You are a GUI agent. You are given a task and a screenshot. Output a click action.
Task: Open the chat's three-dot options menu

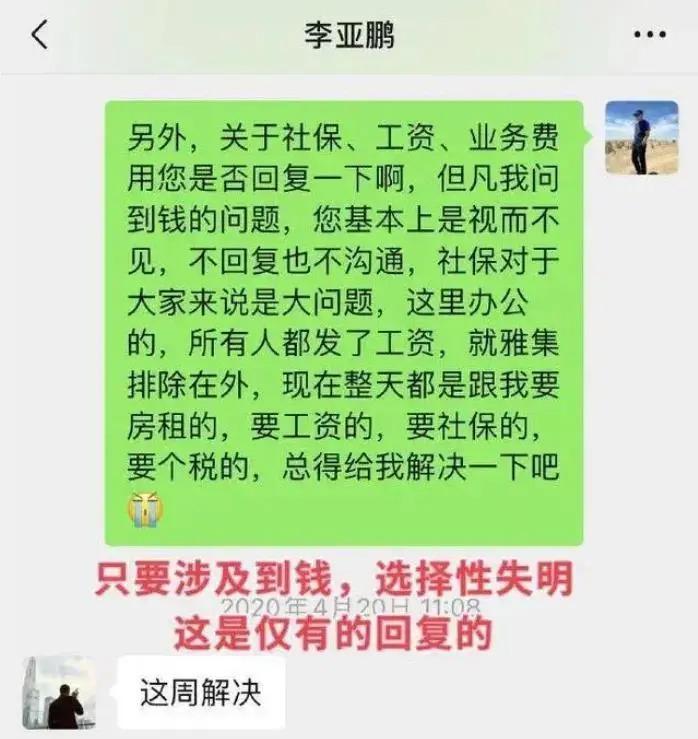point(649,35)
